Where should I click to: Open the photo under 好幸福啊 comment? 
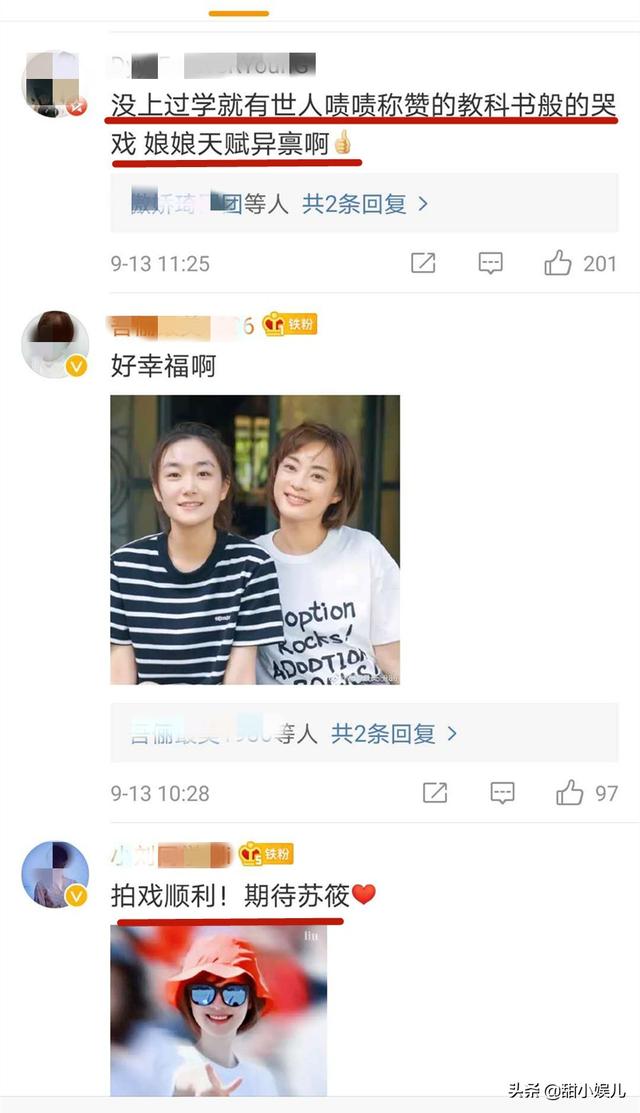(255, 539)
